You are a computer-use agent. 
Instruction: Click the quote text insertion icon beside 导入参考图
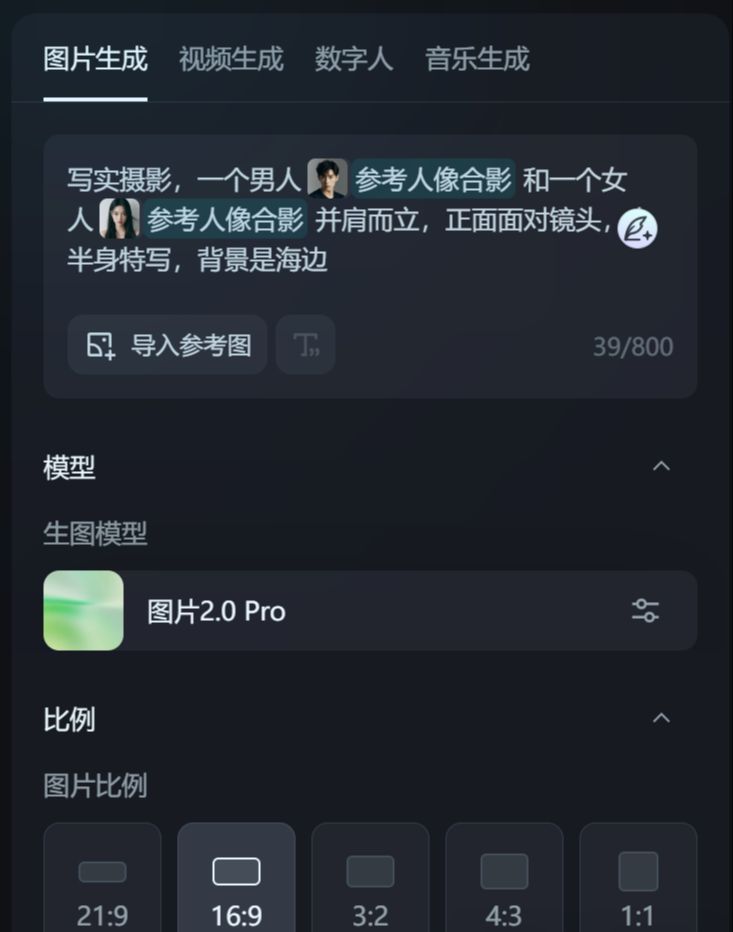tap(305, 344)
